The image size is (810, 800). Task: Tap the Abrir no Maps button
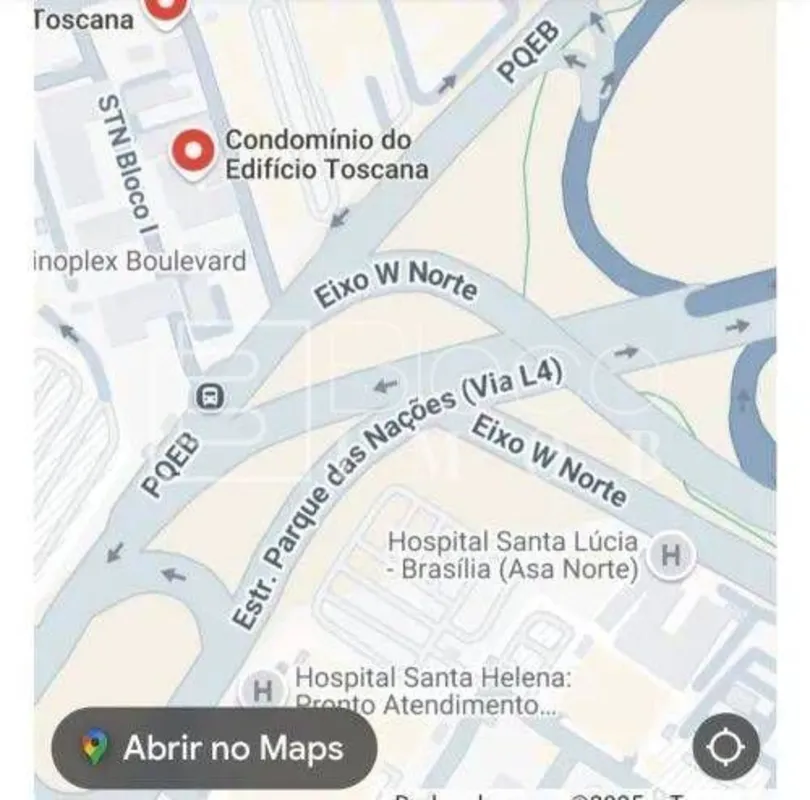coord(214,748)
